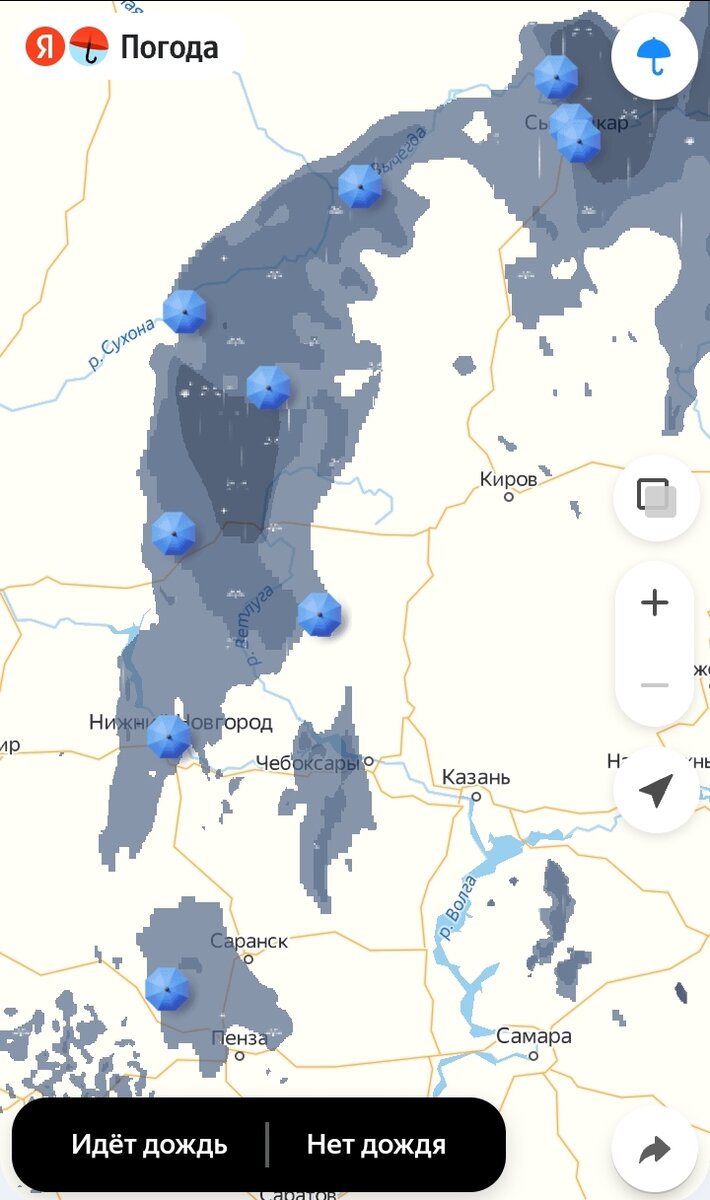Report "Идёт дождь"
The width and height of the screenshot is (710, 1200).
[x=149, y=1144]
